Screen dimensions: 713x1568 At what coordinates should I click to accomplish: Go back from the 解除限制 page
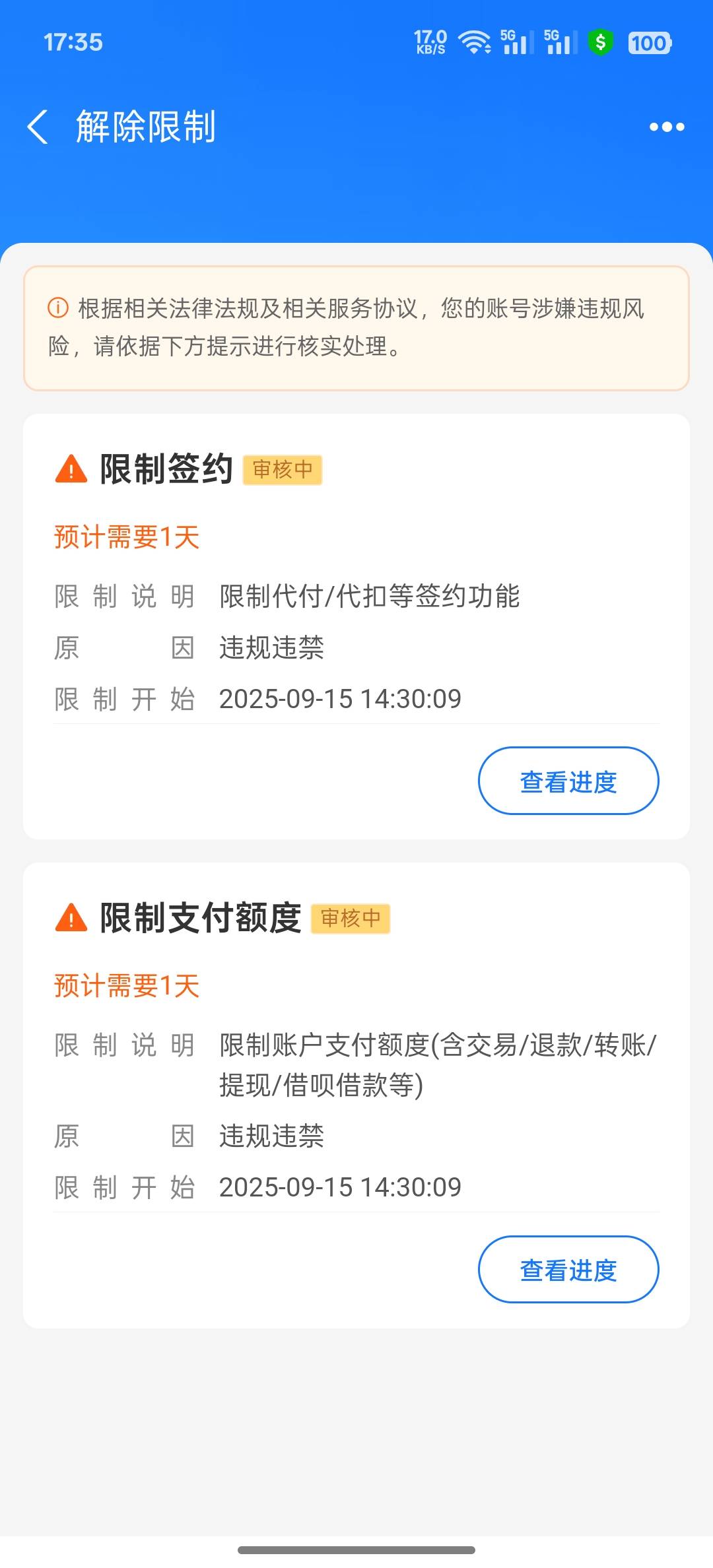(38, 127)
